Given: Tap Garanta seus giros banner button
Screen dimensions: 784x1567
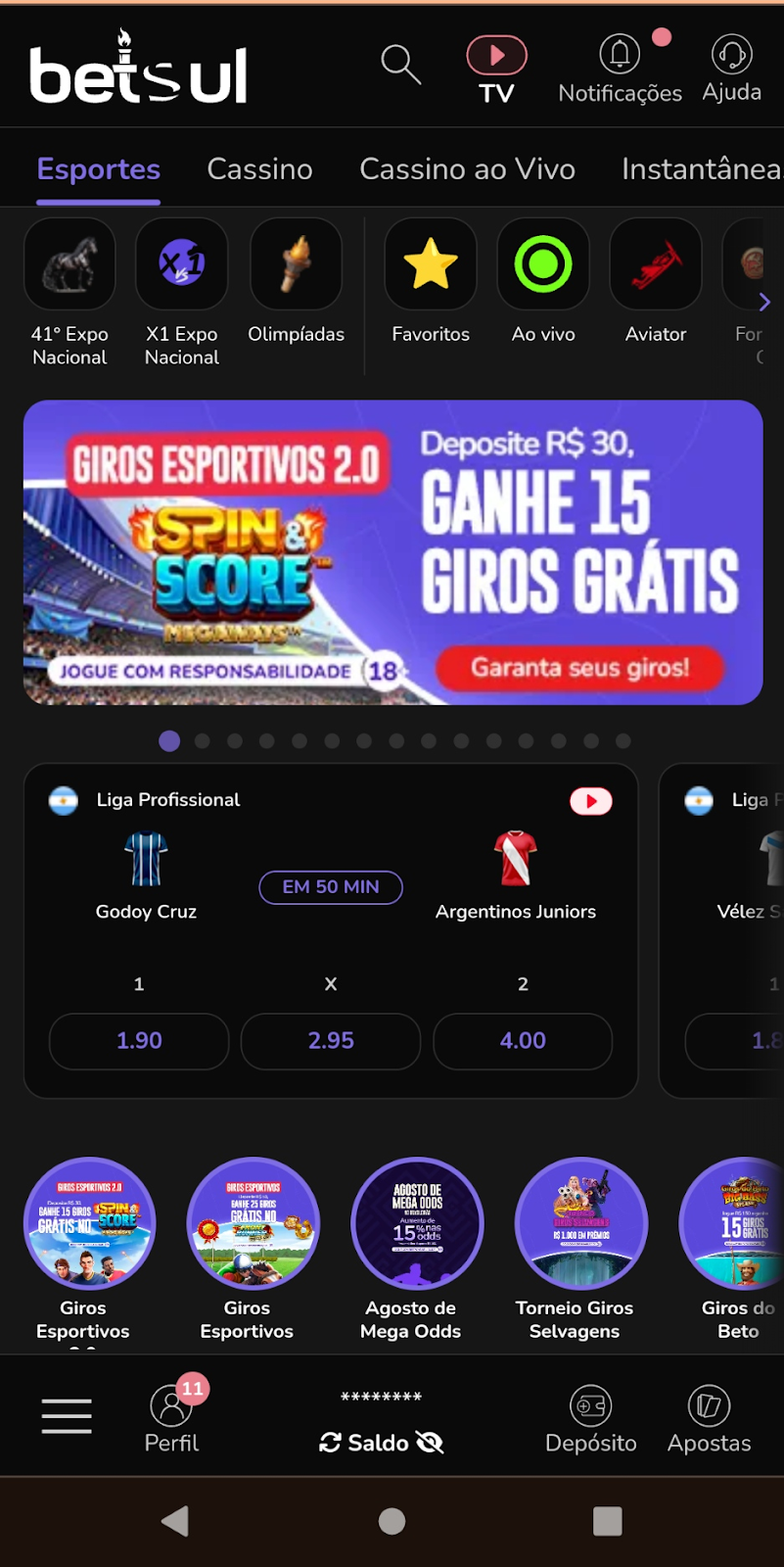Looking at the screenshot, I should point(579,668).
